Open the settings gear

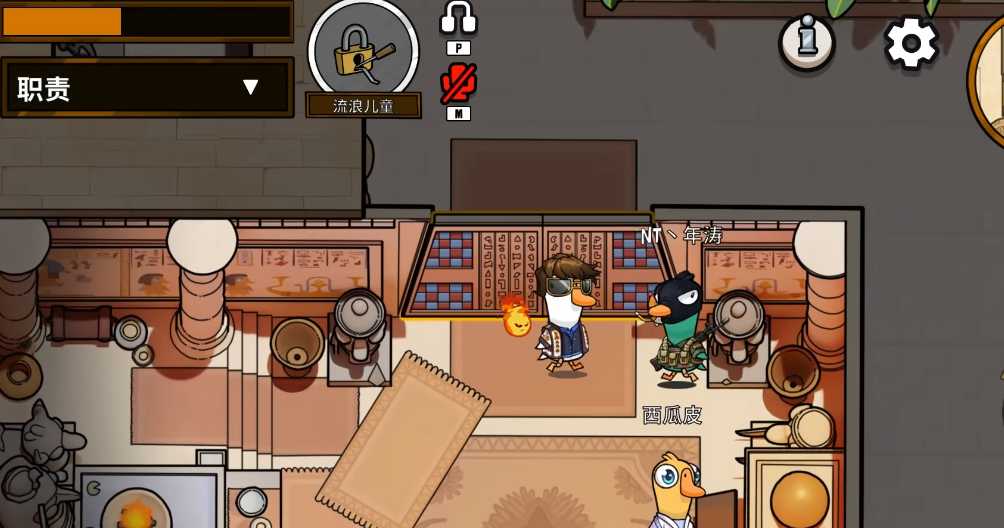point(911,42)
